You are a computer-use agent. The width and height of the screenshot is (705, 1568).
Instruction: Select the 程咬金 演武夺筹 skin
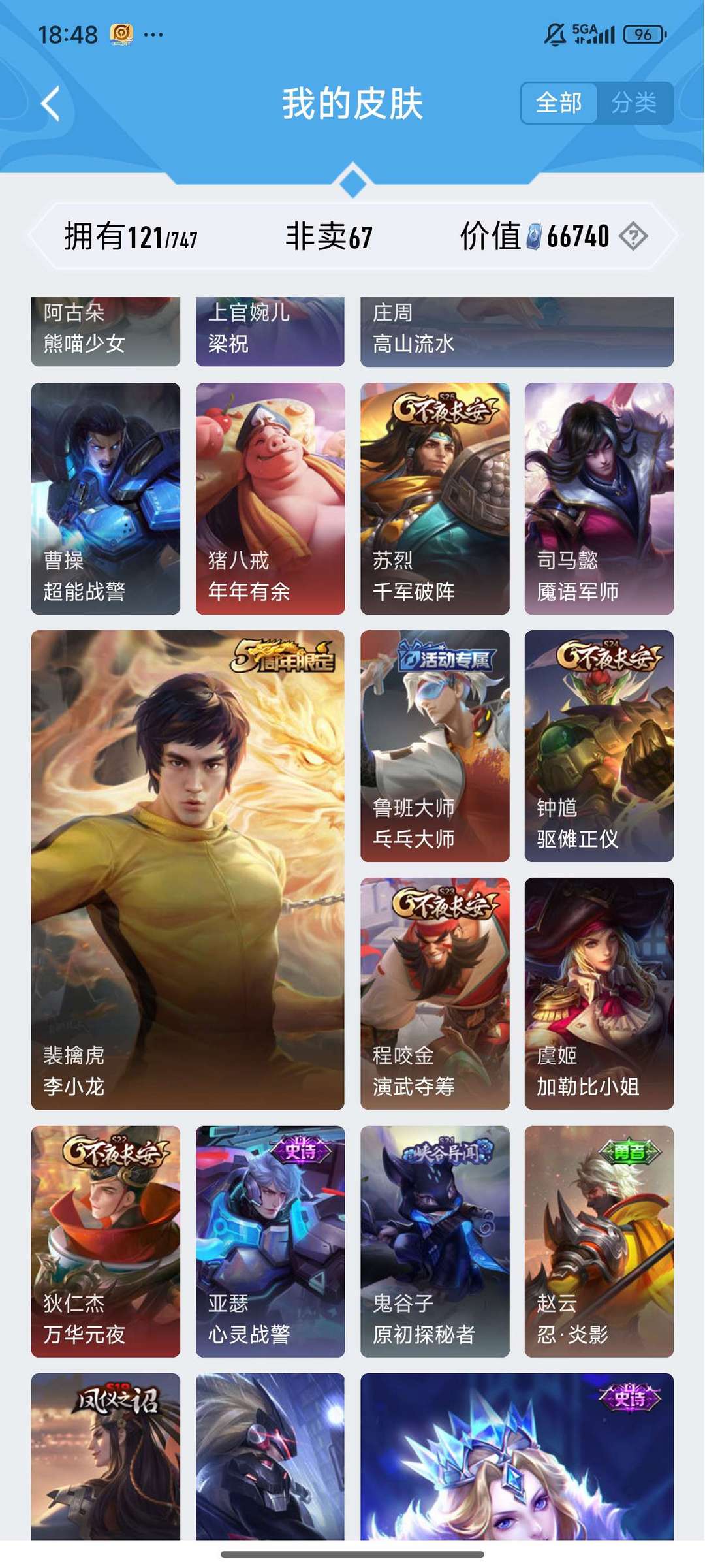point(435,993)
